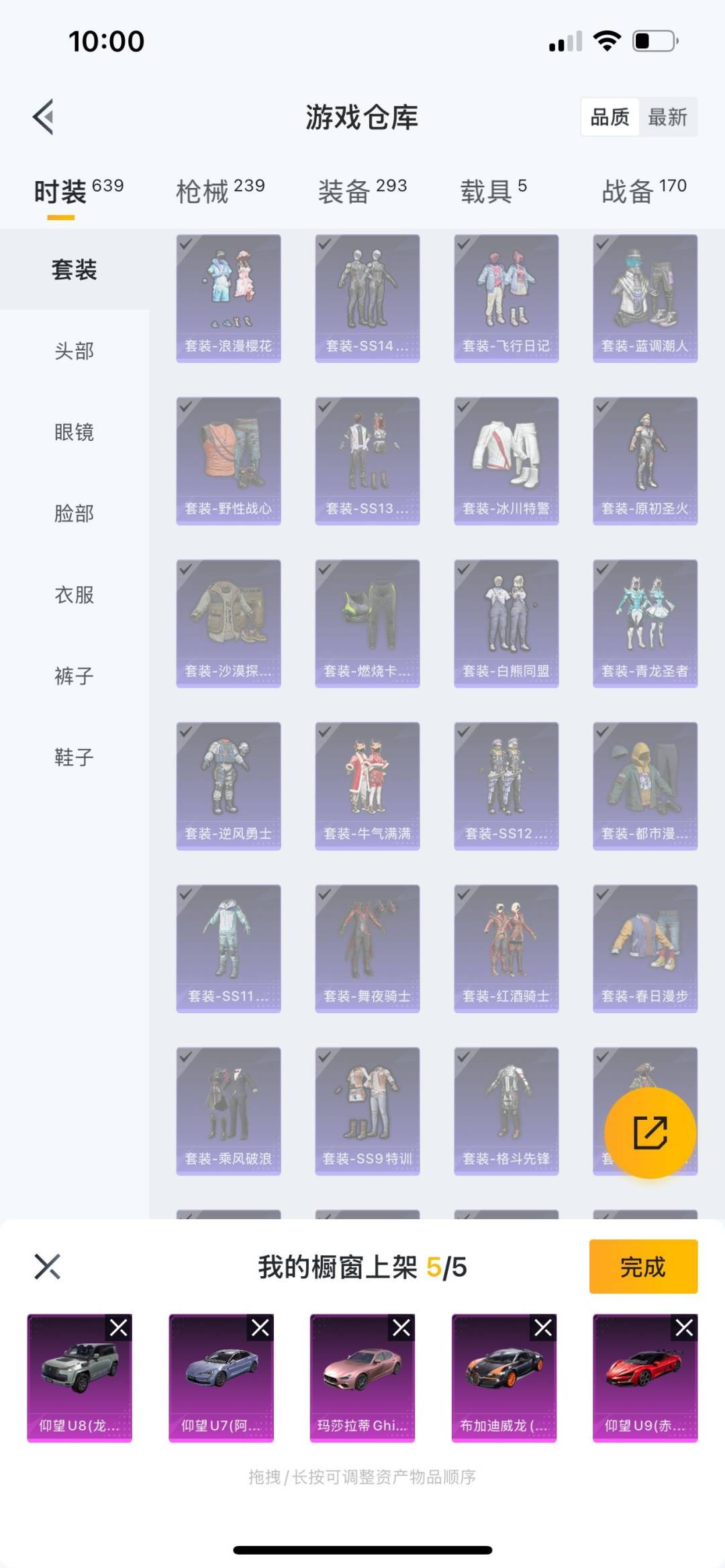Select 眼镜 category
The height and width of the screenshot is (1568, 725).
(x=74, y=432)
